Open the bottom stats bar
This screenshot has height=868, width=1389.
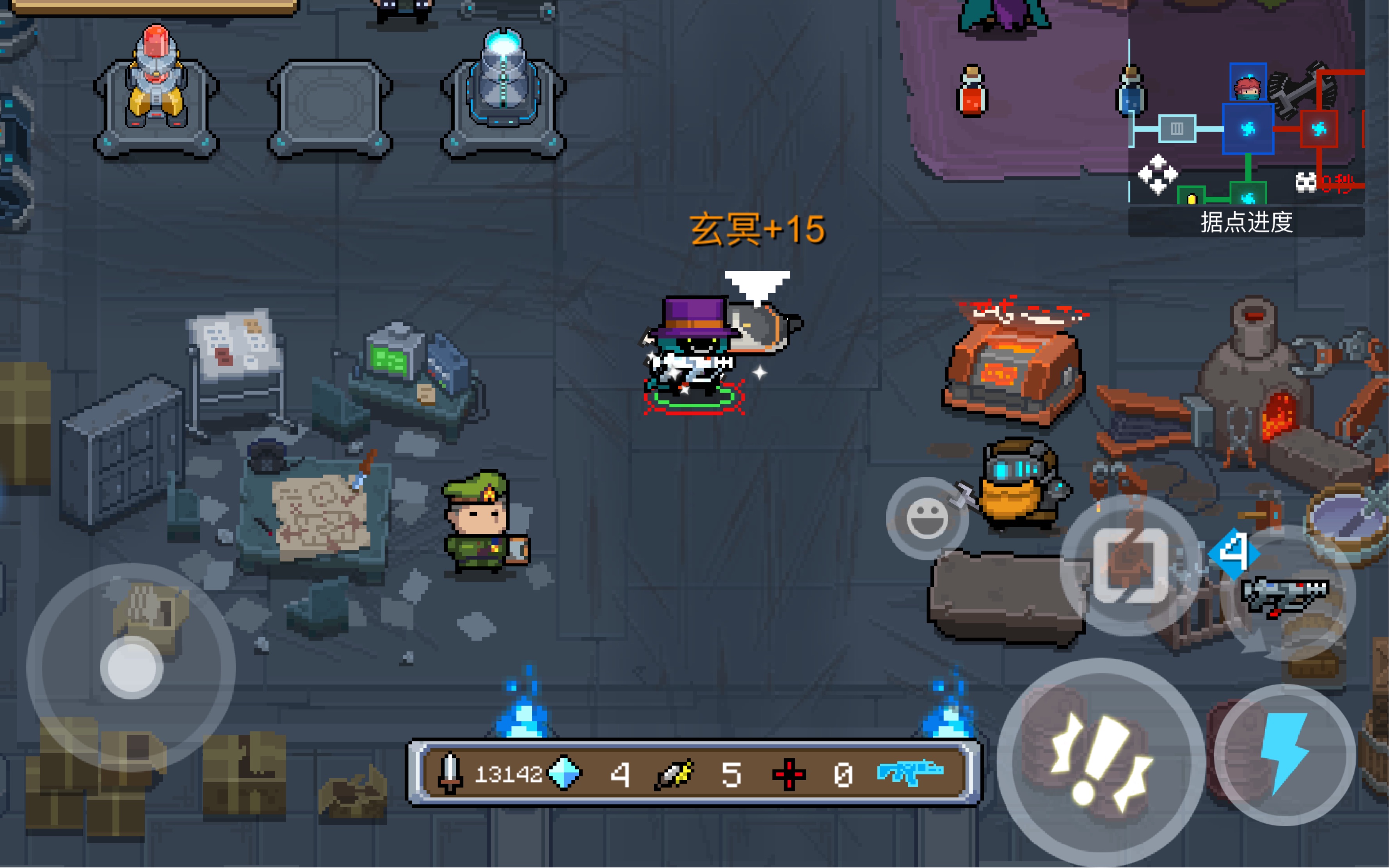coord(694,773)
